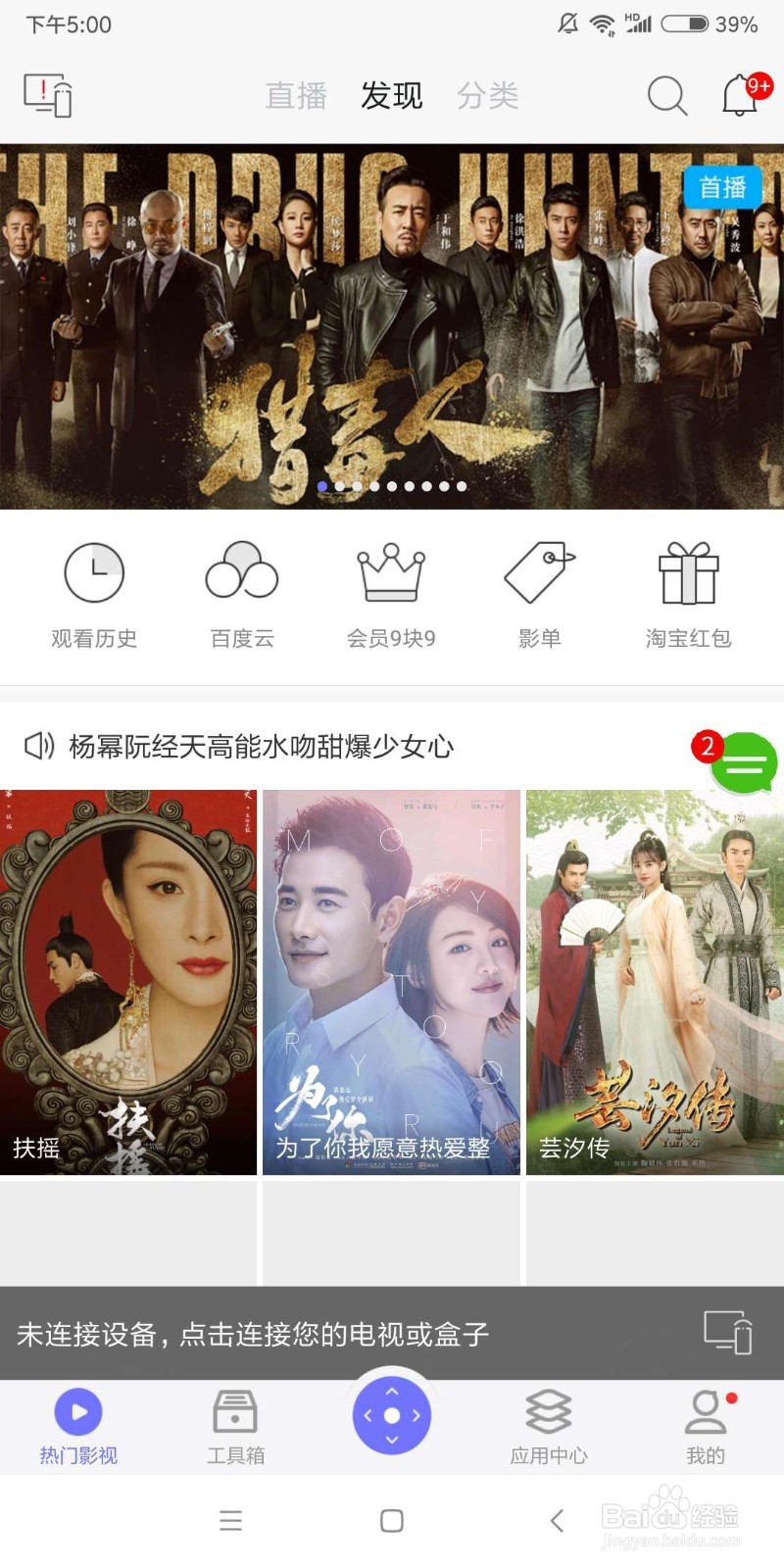Open 影单 lists
Screen dimensions: 784x1568
tap(539, 595)
